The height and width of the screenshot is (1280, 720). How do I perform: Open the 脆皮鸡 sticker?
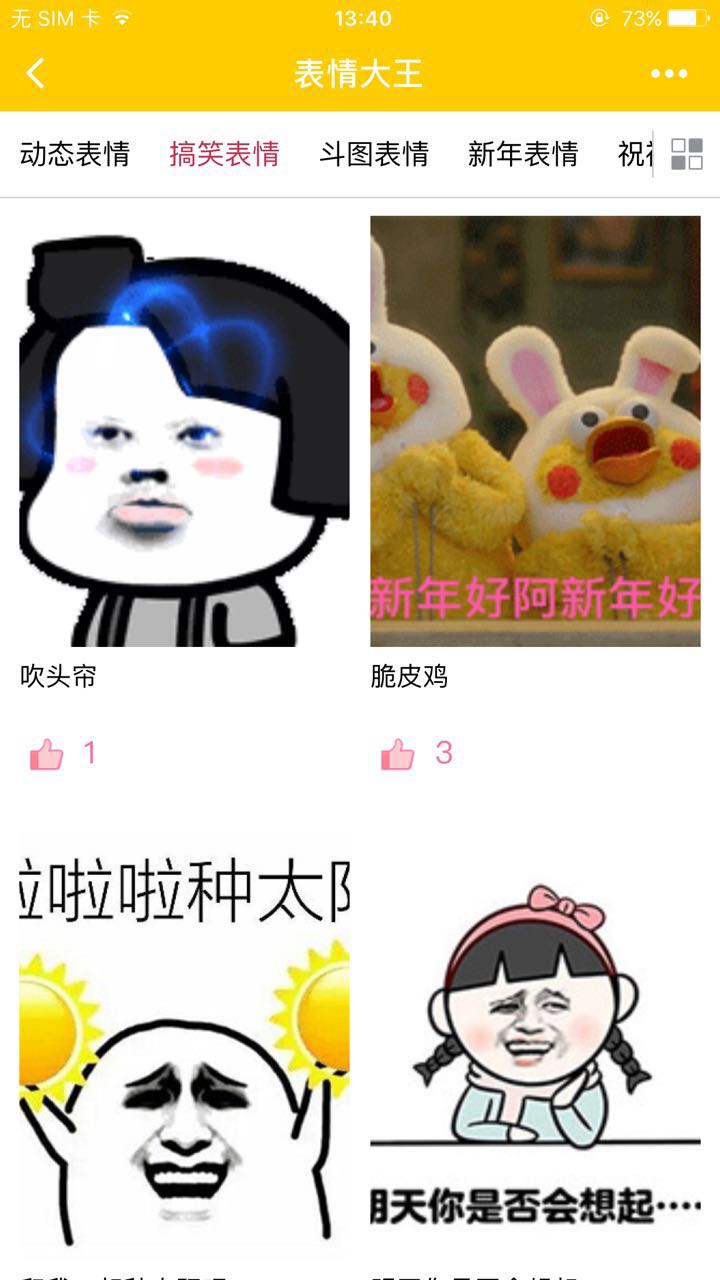(x=535, y=432)
